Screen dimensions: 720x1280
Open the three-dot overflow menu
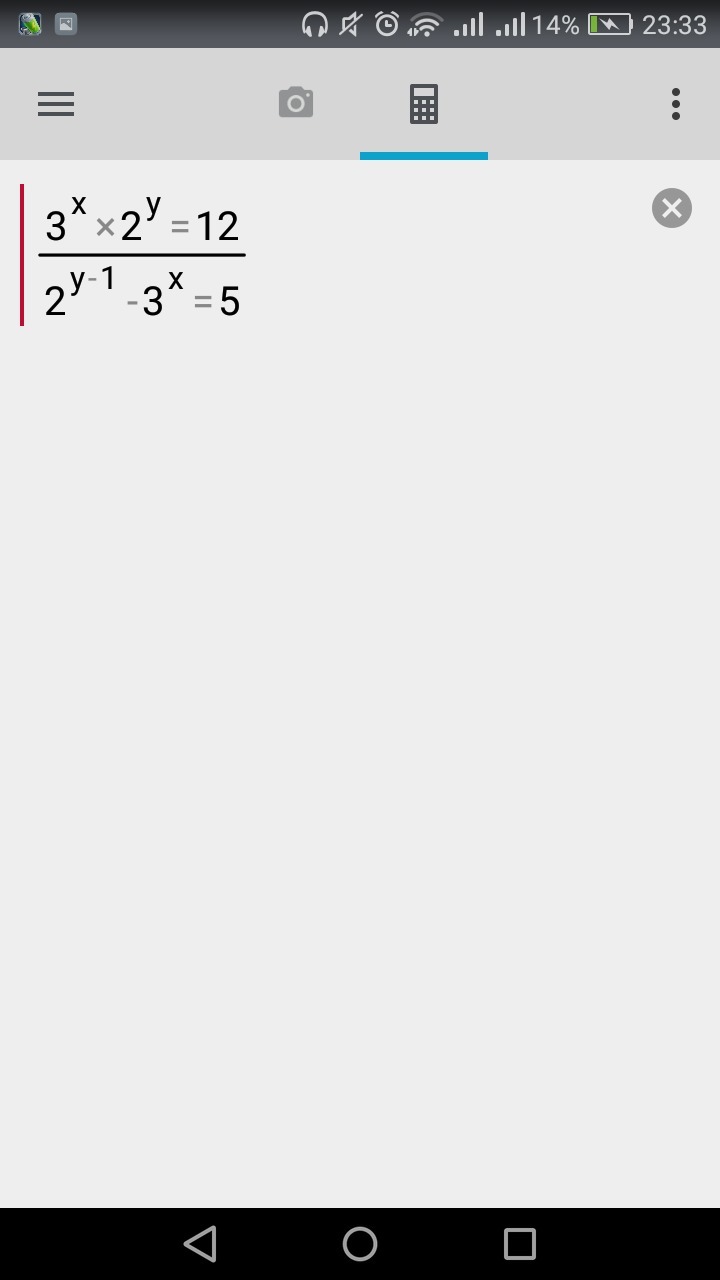(676, 104)
